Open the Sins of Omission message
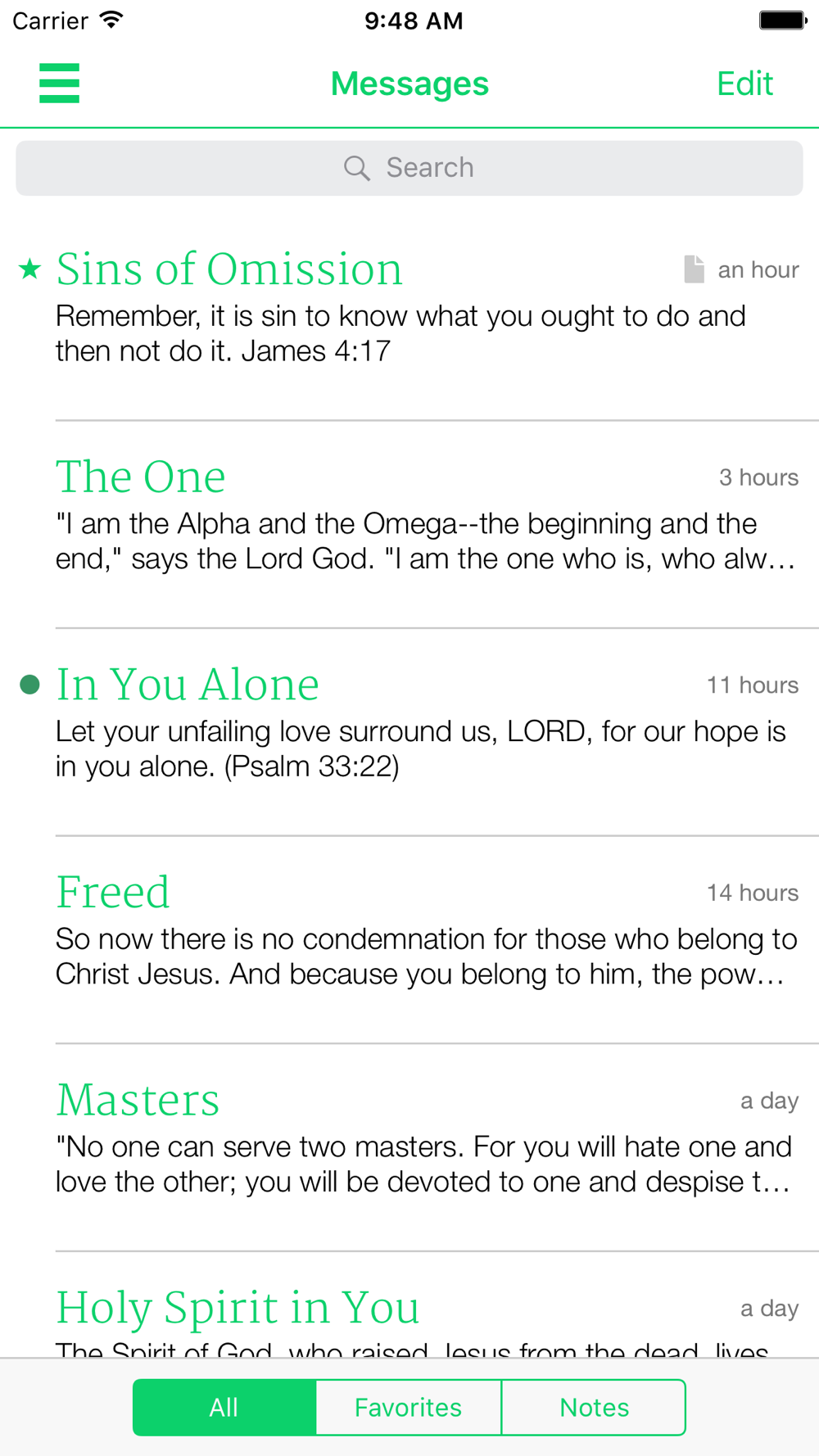This screenshot has width=819, height=1456. (x=409, y=317)
